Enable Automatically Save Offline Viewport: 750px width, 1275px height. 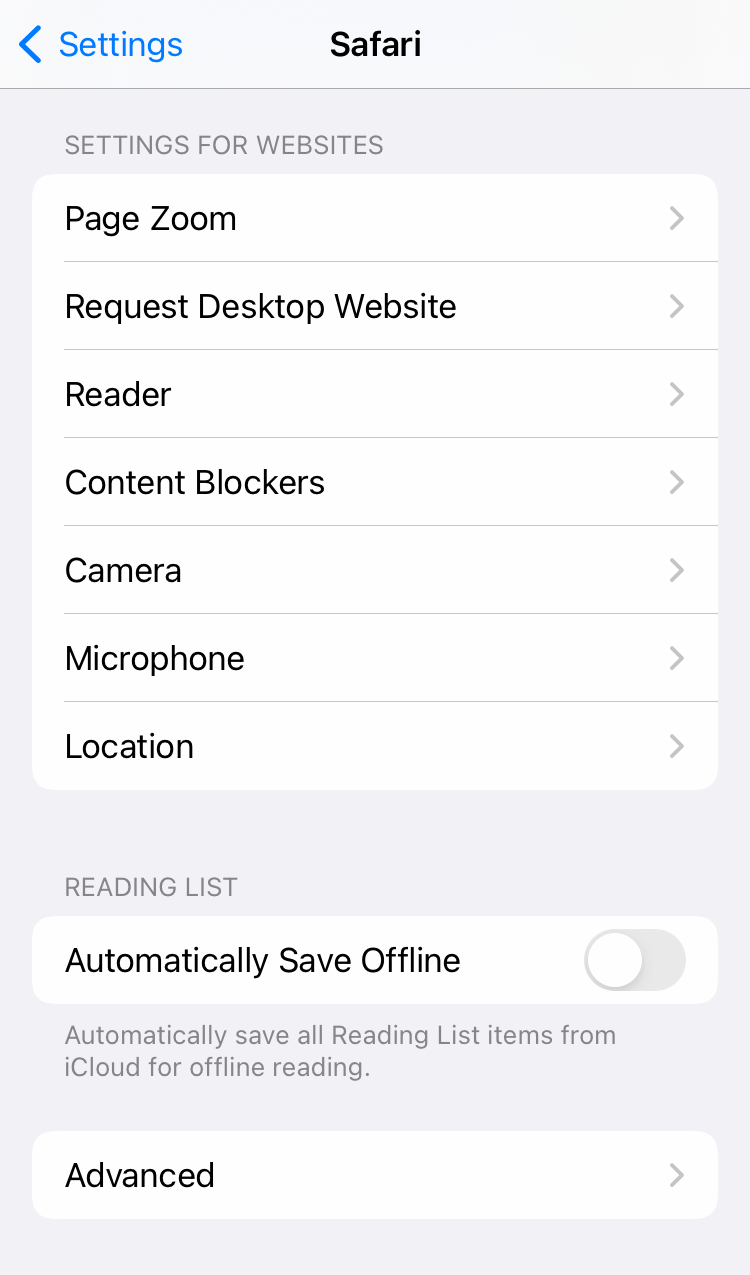click(635, 960)
